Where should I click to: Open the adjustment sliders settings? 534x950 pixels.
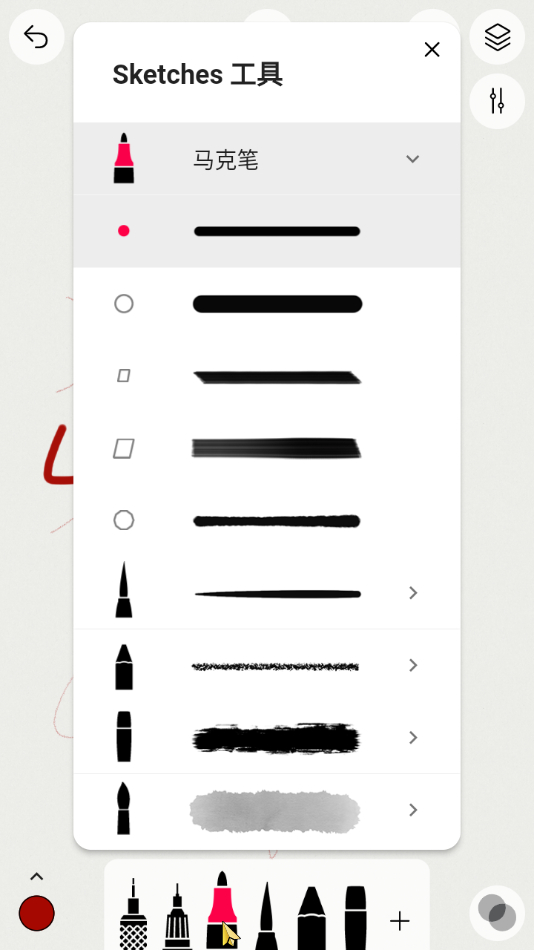click(497, 101)
